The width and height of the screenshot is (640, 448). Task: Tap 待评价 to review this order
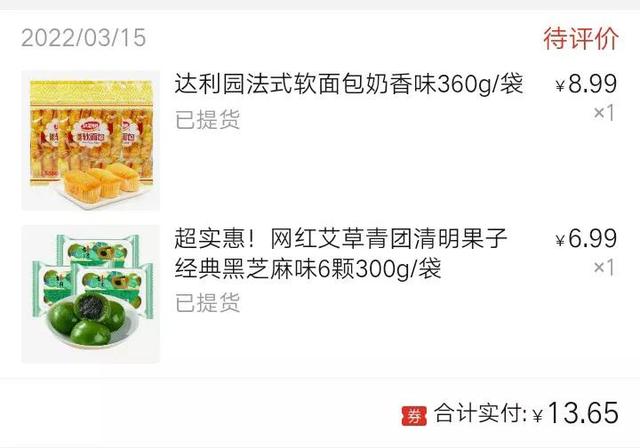580,39
